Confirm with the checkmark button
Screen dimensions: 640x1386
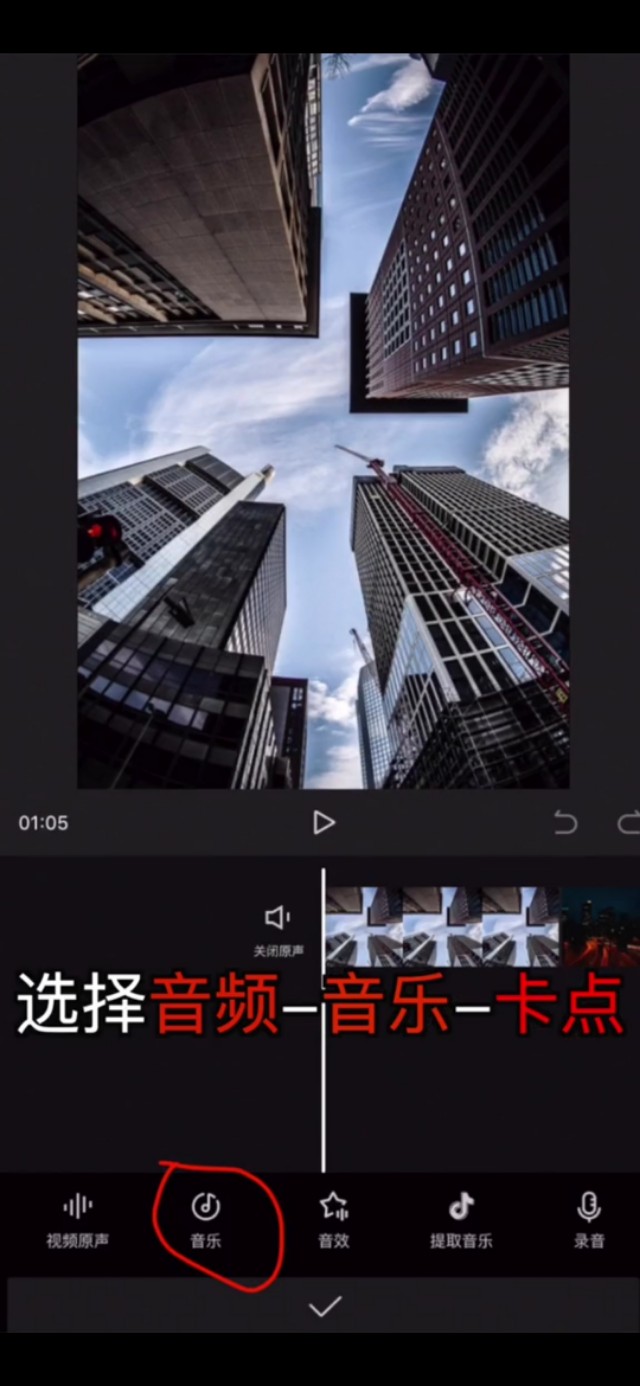[325, 1306]
